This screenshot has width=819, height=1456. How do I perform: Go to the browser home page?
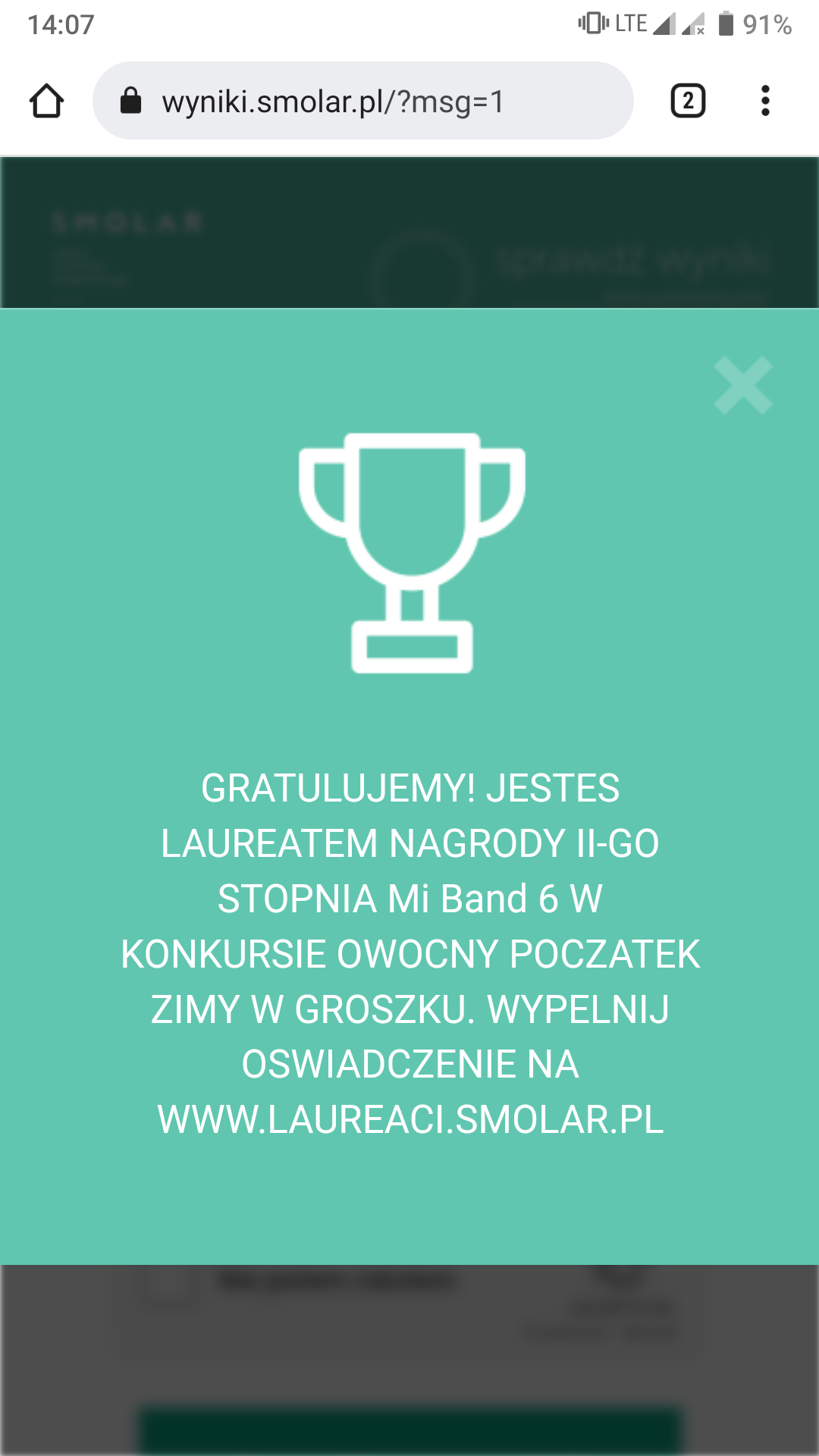[46, 101]
